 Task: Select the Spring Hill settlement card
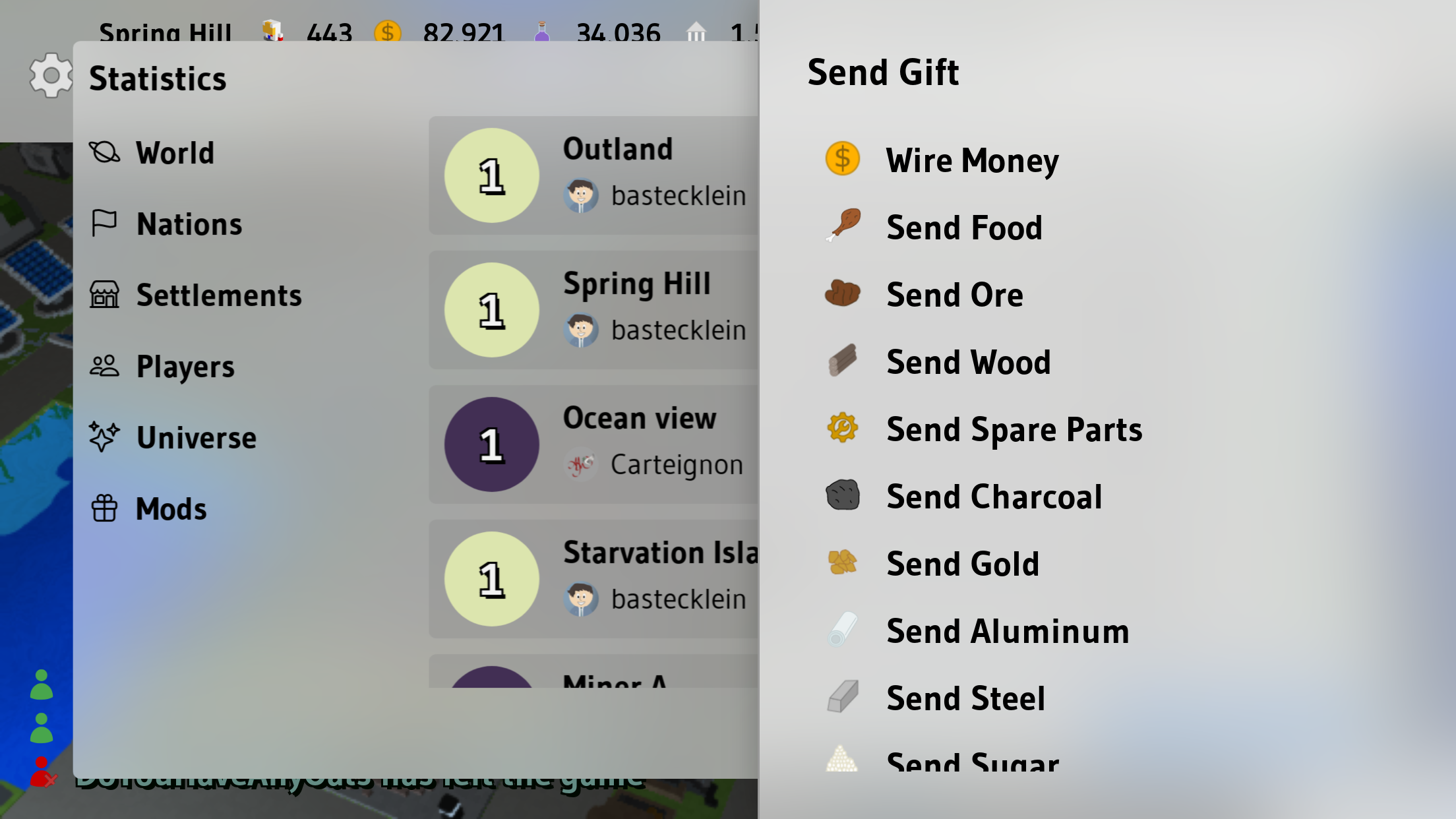(593, 310)
